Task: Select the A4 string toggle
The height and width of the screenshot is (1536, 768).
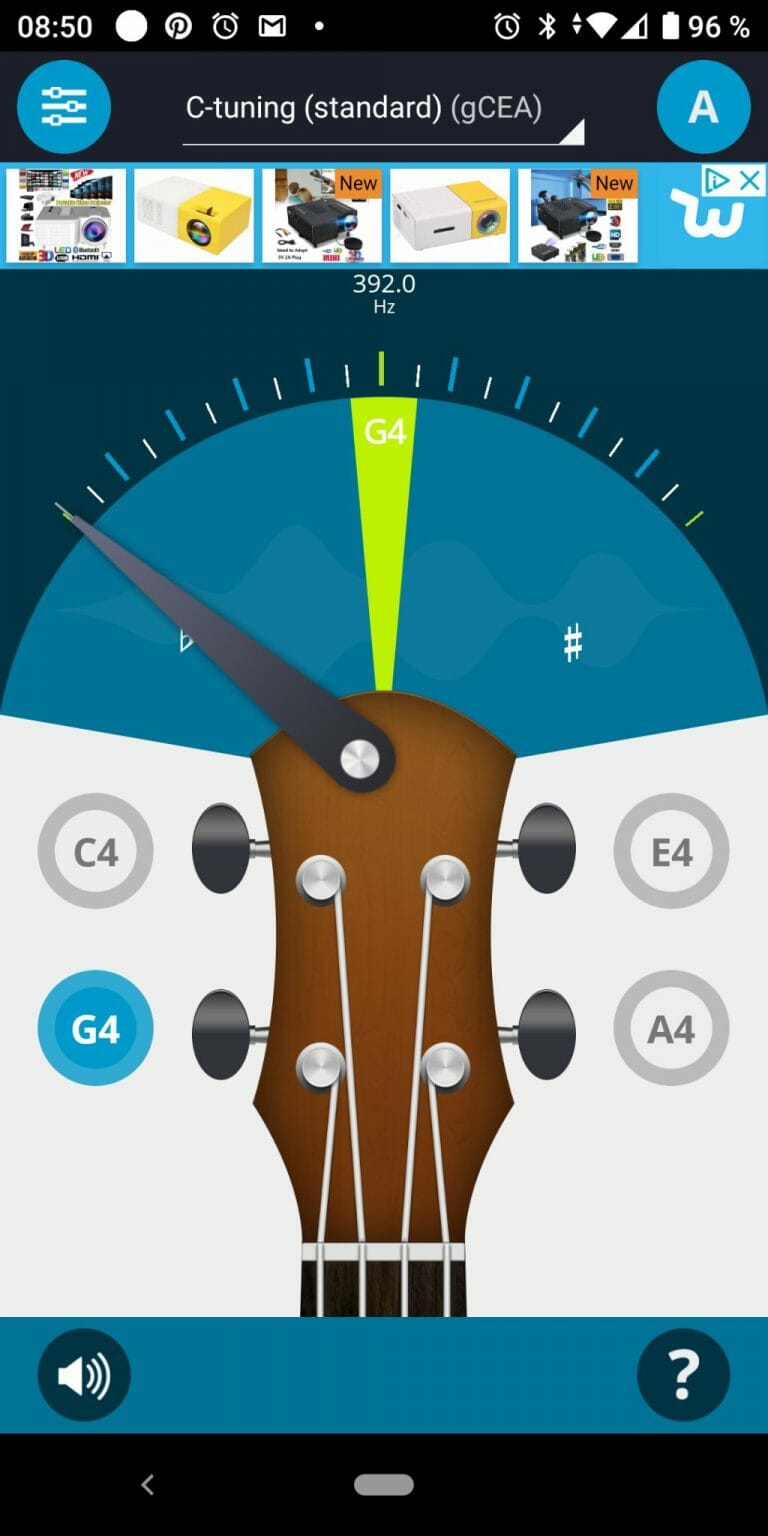Action: (x=671, y=1027)
